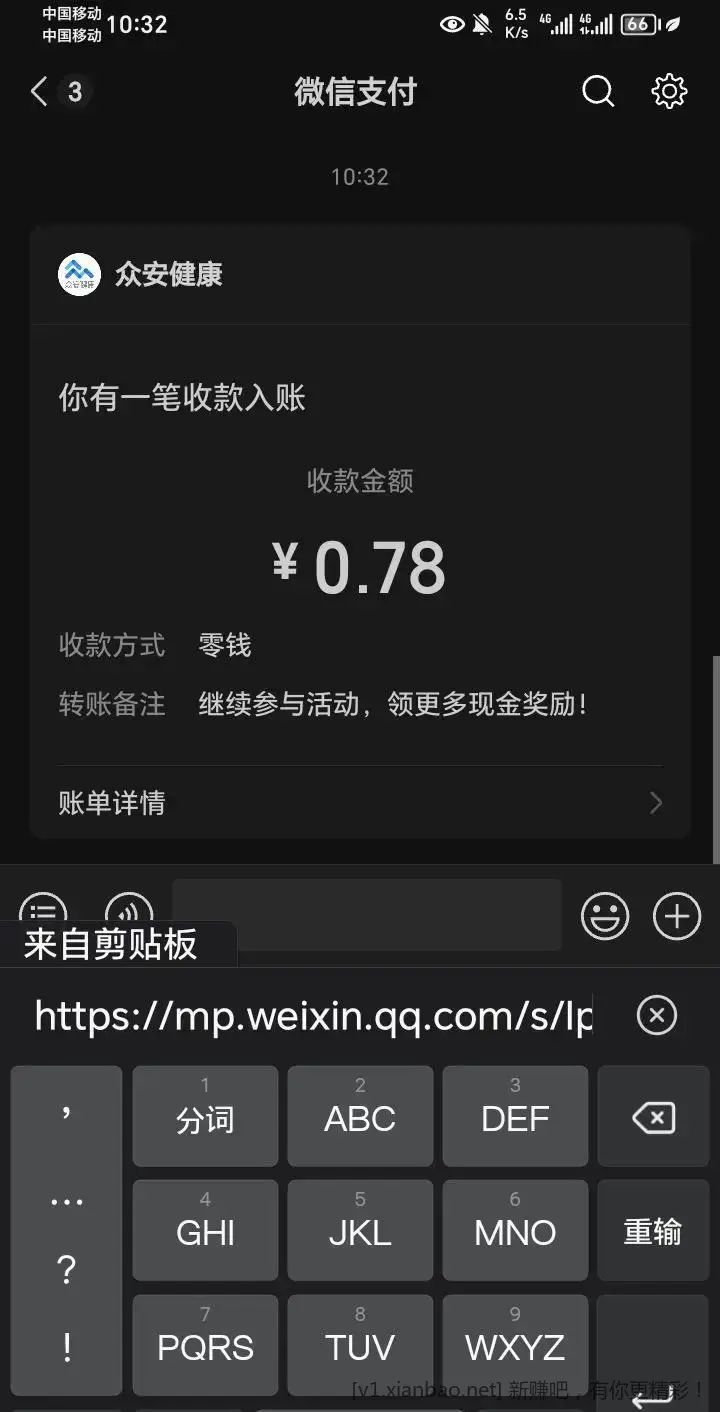Tap the DEF key
720x1412 pixels.
515,1116
